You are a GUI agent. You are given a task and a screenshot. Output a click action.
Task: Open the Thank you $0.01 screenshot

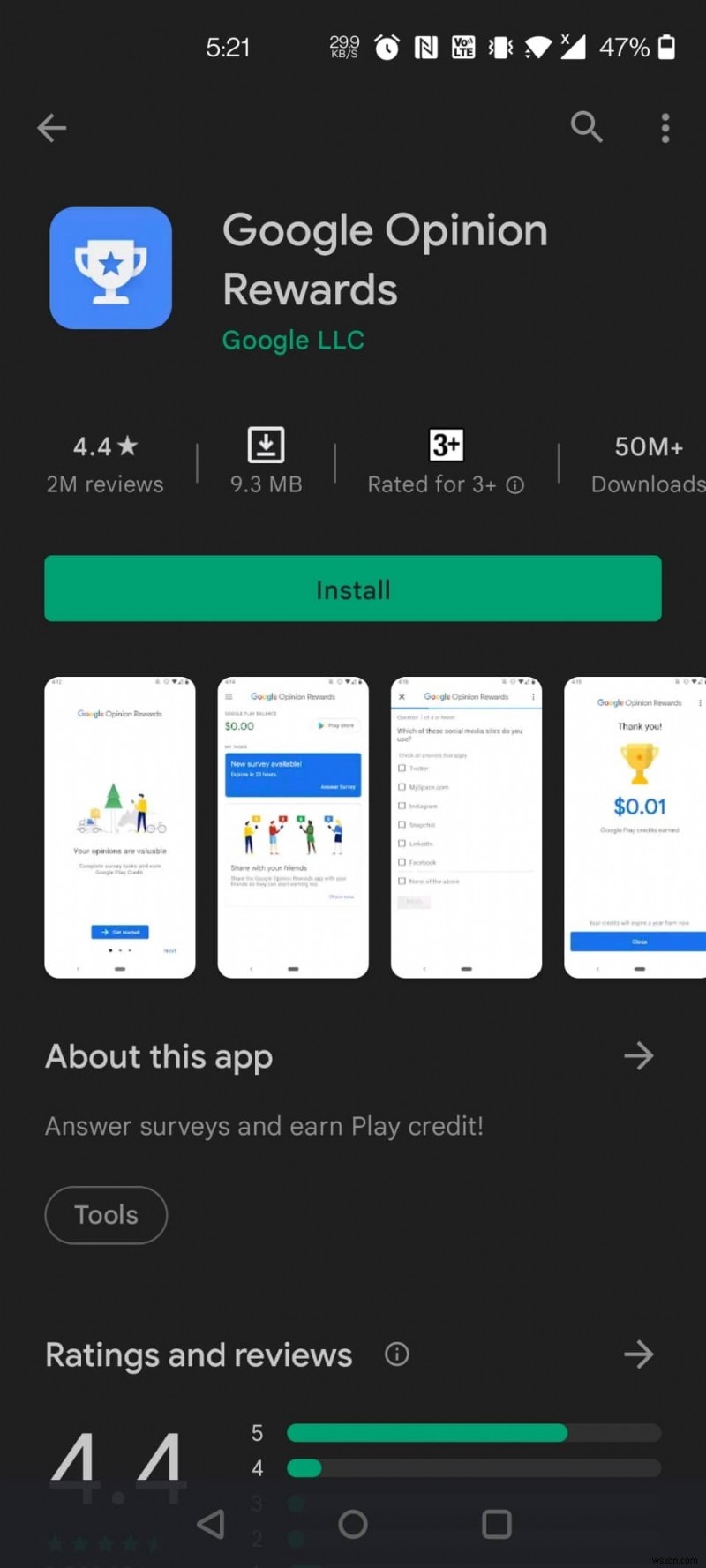(637, 827)
